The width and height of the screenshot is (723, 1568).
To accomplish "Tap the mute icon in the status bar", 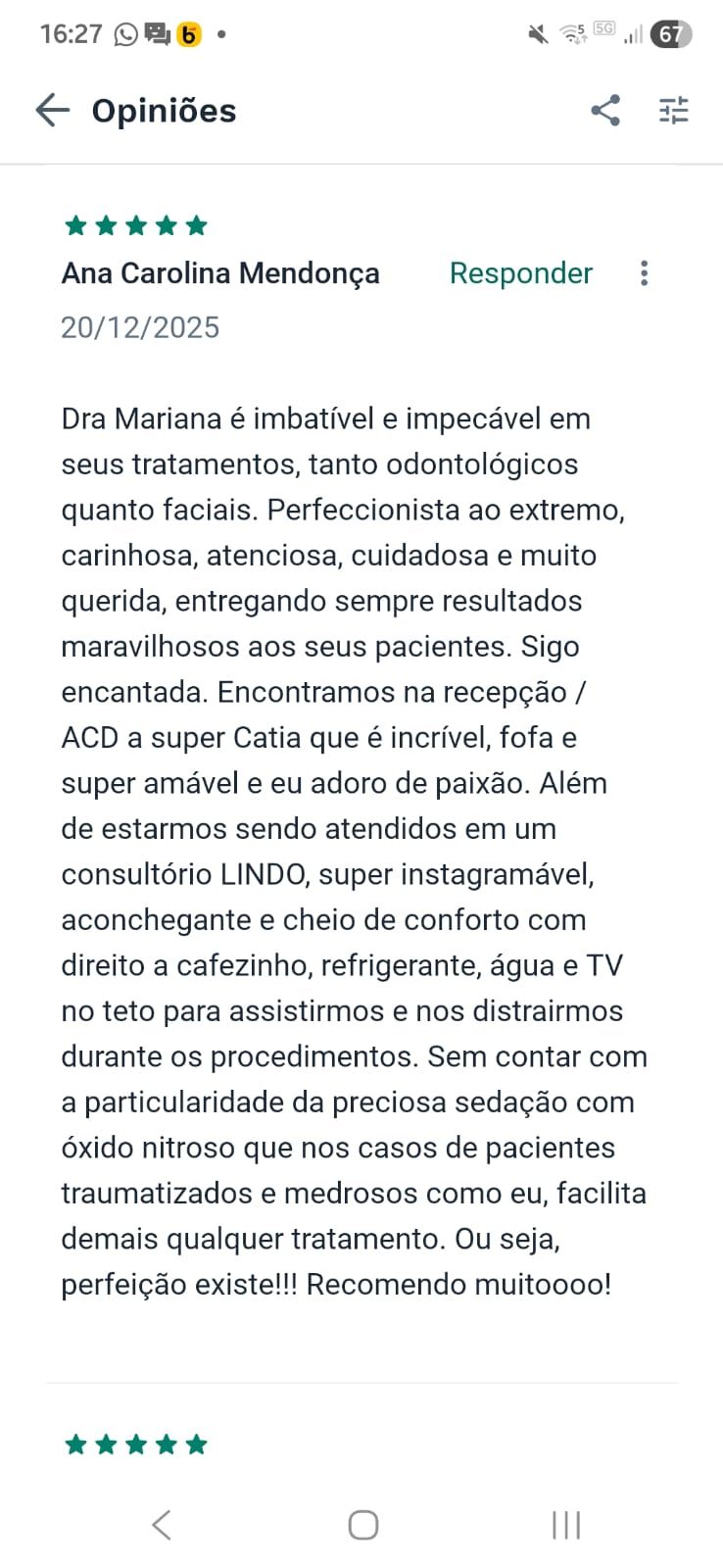I will pos(536,32).
